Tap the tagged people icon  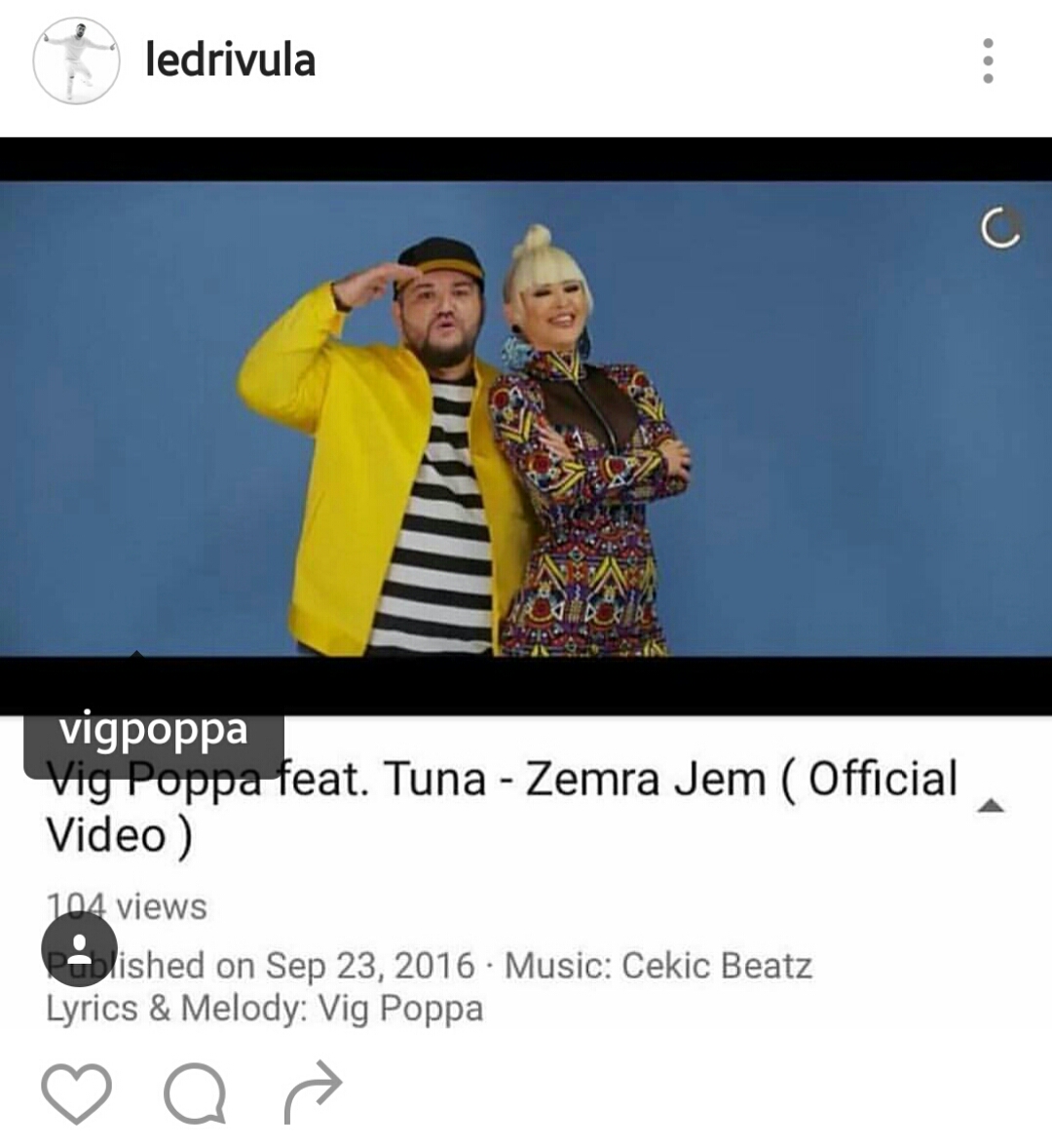[80, 948]
